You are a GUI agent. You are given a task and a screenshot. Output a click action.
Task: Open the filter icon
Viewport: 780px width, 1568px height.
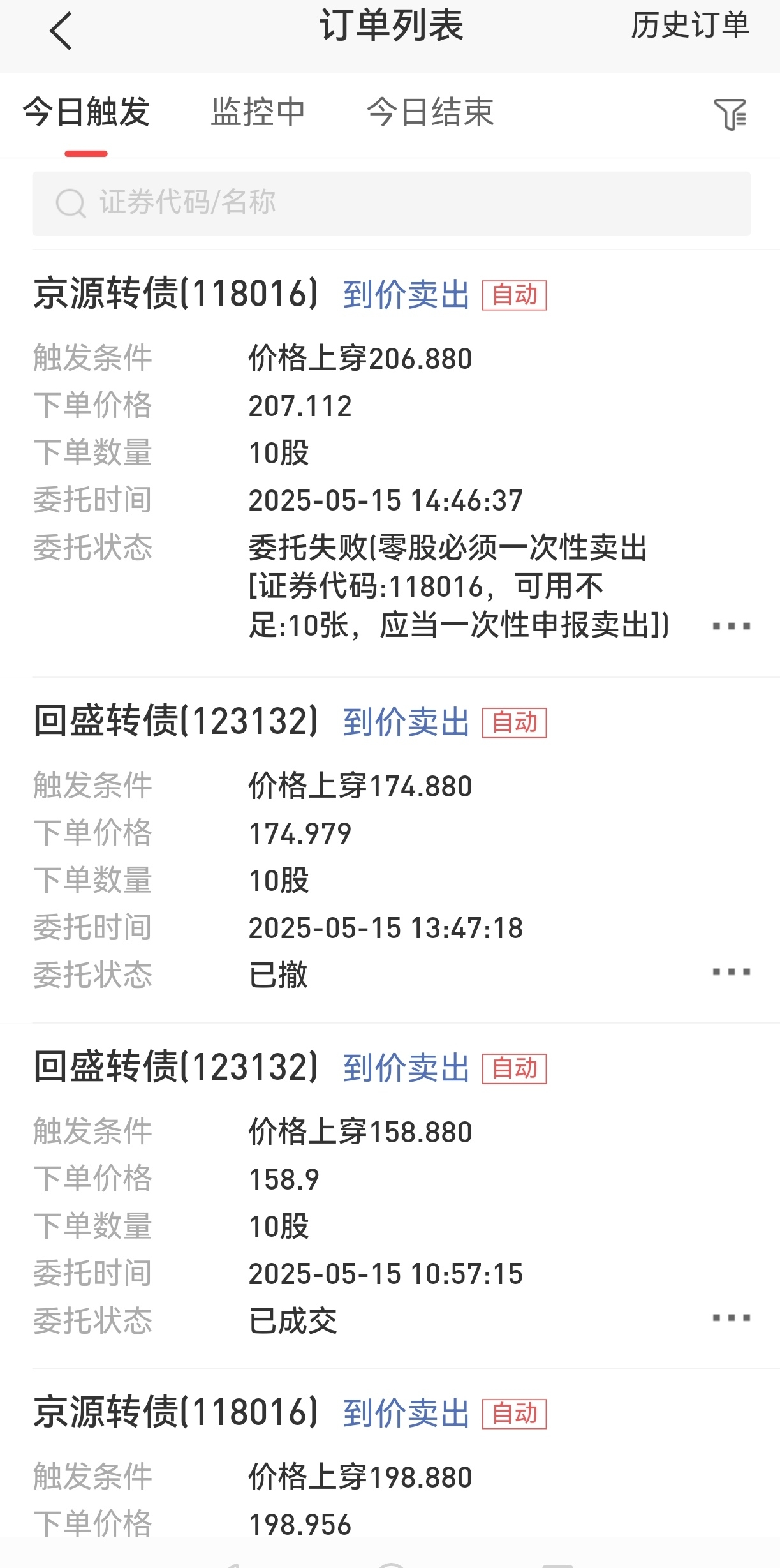730,114
